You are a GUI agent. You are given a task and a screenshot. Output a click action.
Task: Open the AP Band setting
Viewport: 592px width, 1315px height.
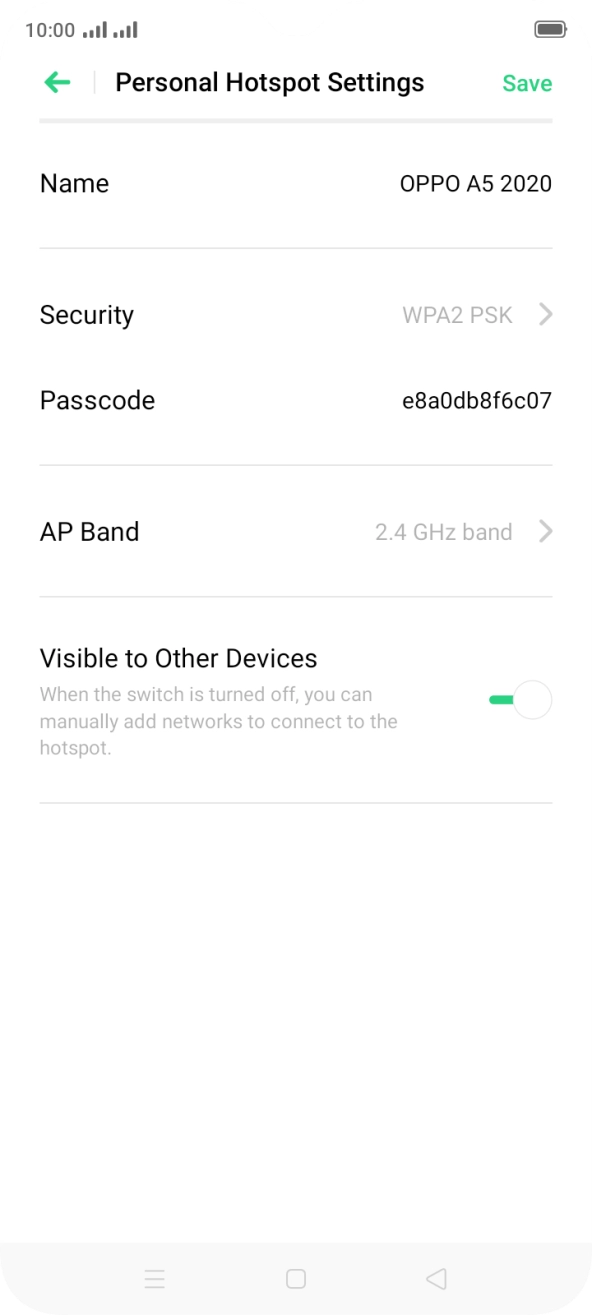click(x=296, y=532)
